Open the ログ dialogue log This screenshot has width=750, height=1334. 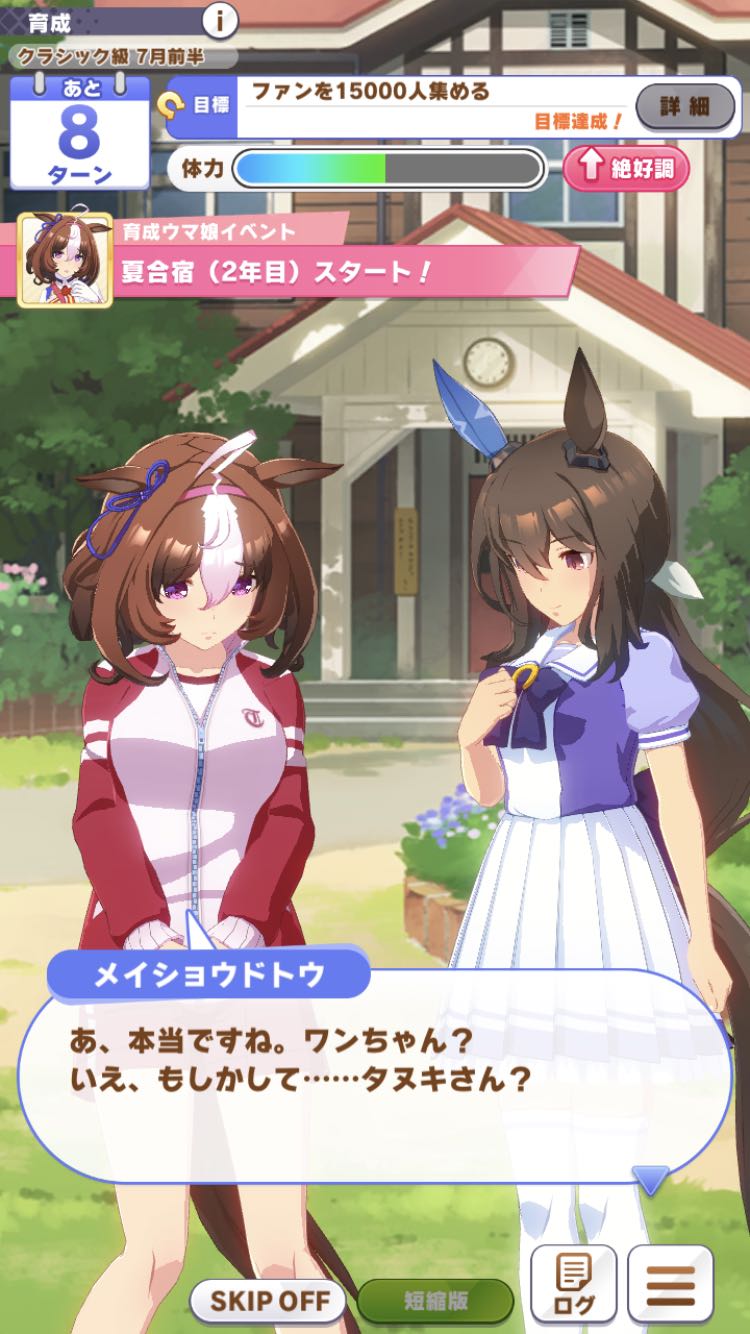coord(573,1284)
